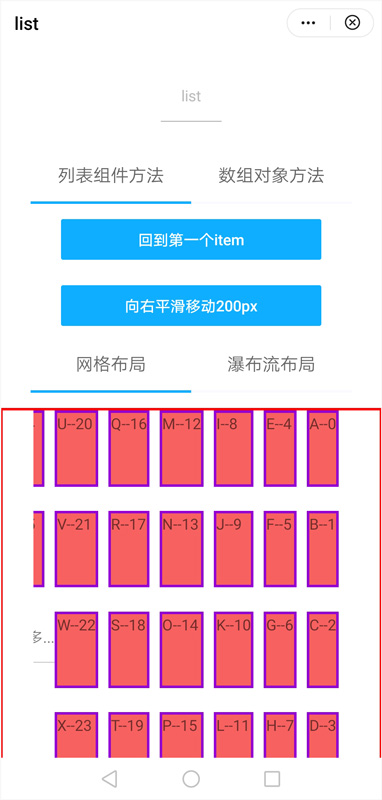This screenshot has width=382, height=800.
Task: Switch to the 列表组件方法 tab
Action: [111, 176]
